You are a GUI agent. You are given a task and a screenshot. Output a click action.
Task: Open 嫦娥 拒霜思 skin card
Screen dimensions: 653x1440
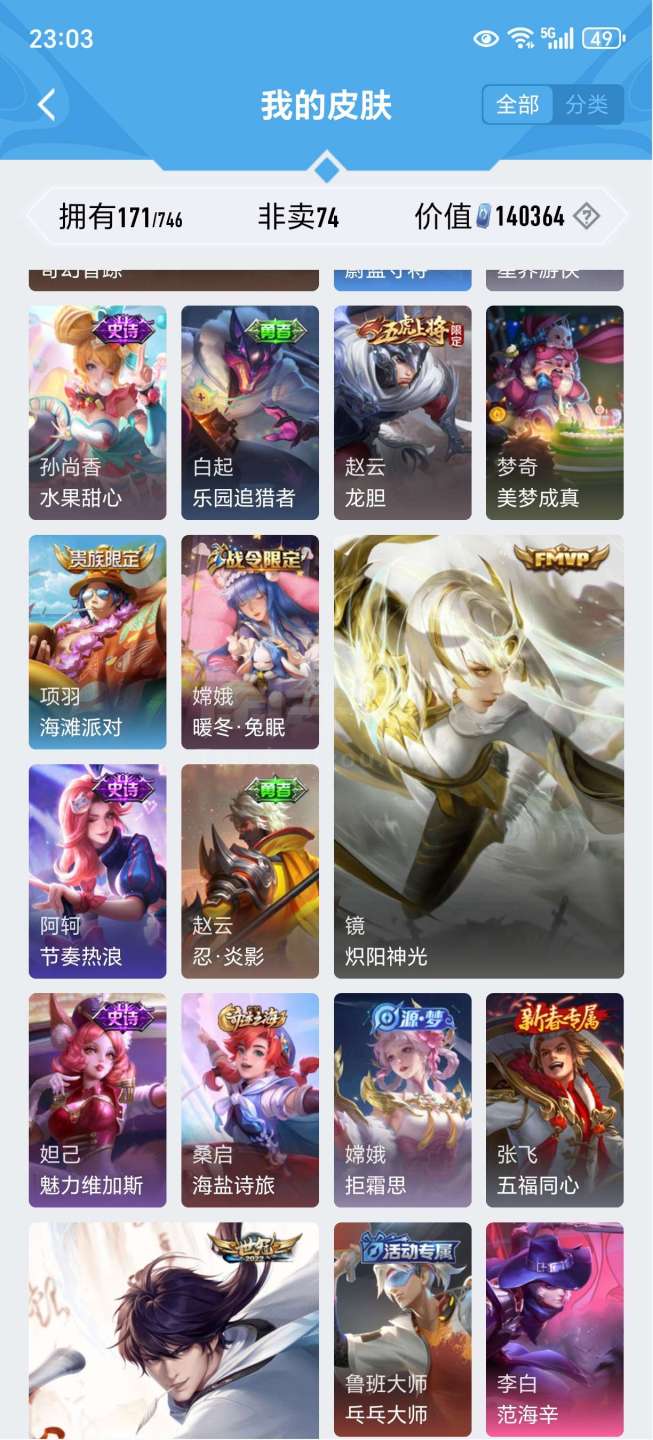tap(402, 1099)
